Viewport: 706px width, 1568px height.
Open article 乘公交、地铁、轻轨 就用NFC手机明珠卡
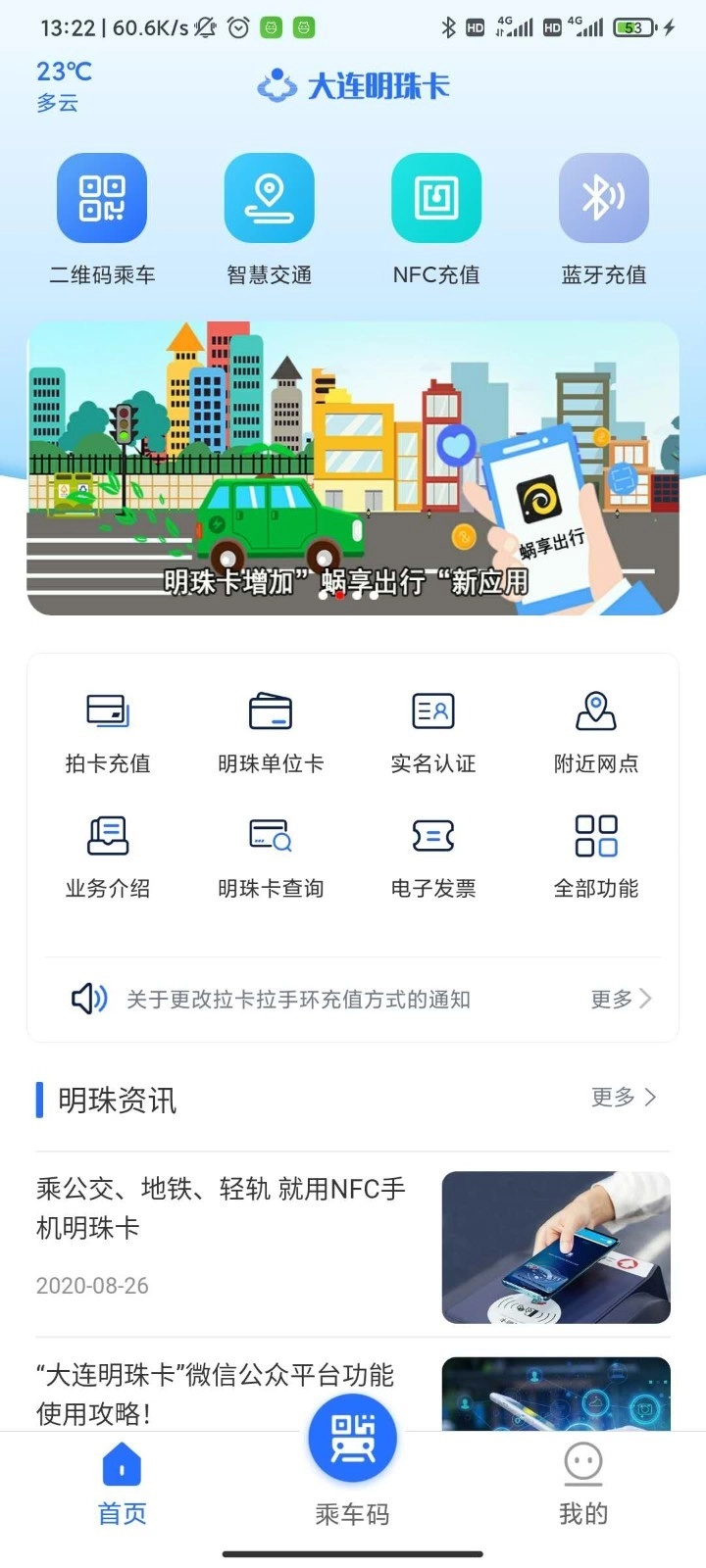click(x=222, y=1209)
